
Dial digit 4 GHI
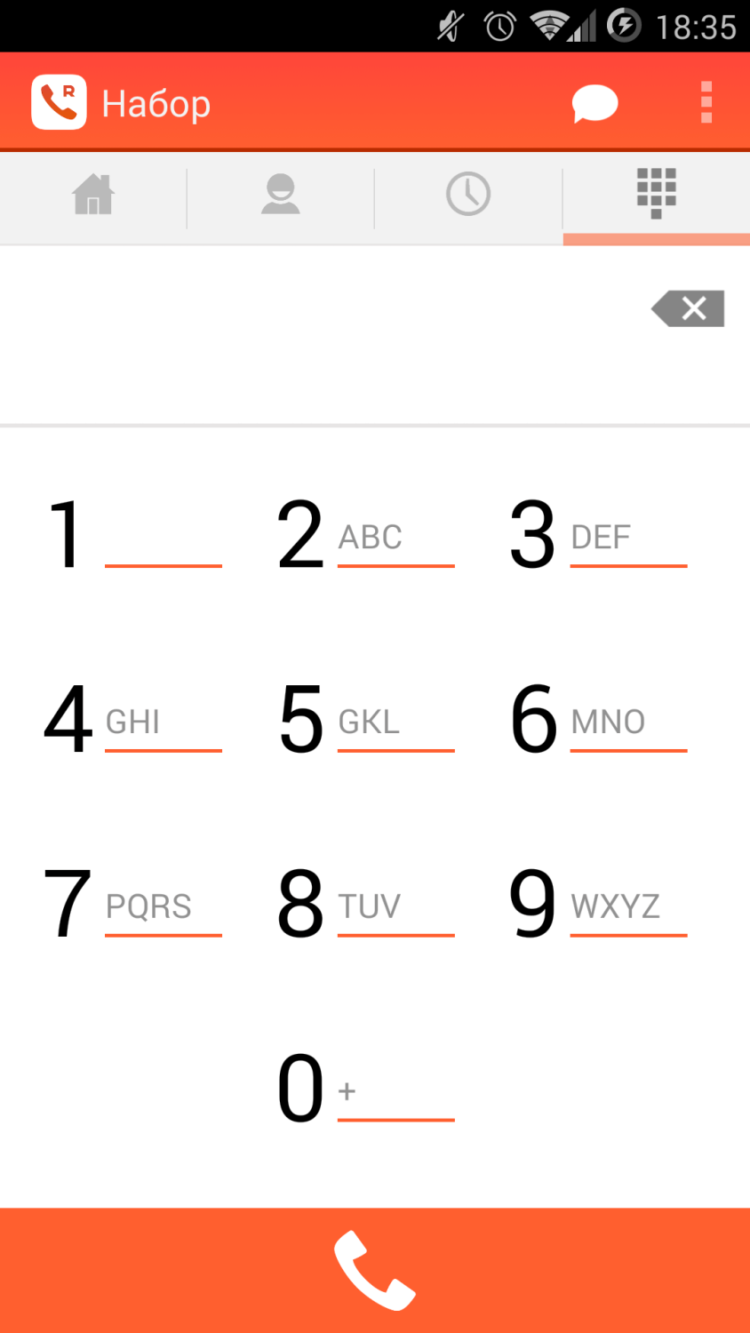point(132,720)
